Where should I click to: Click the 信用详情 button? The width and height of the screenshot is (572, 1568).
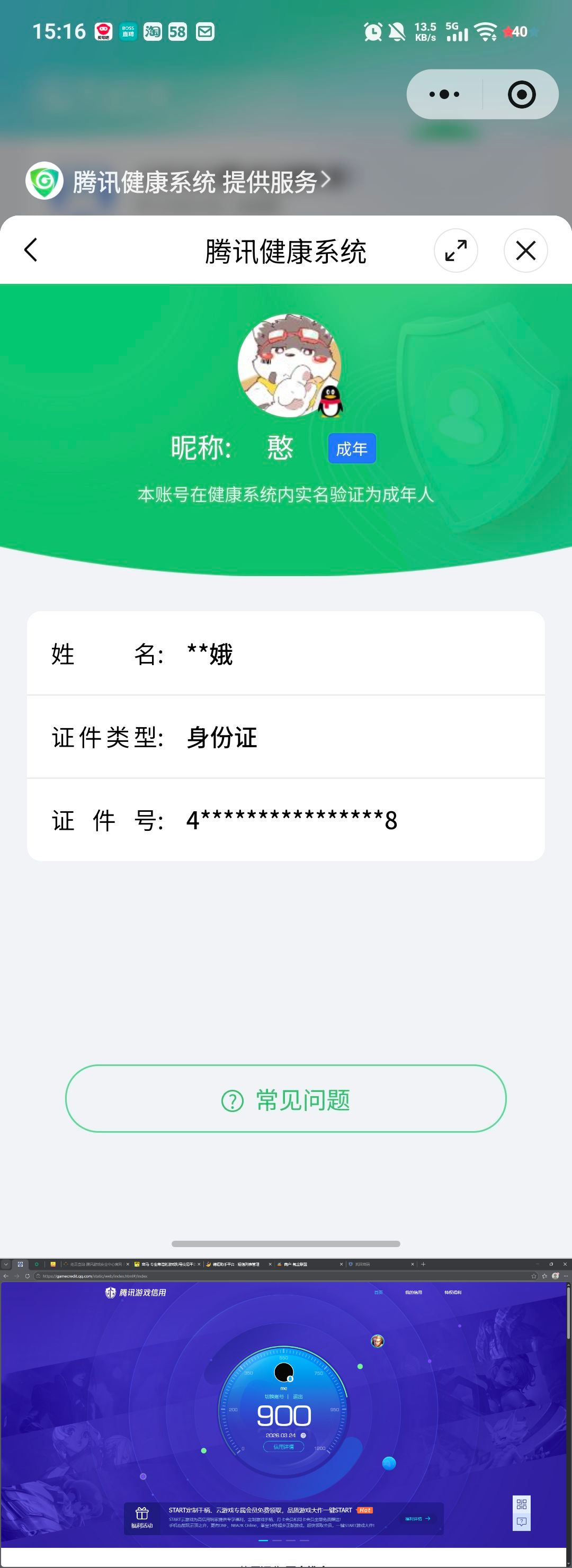click(283, 1447)
